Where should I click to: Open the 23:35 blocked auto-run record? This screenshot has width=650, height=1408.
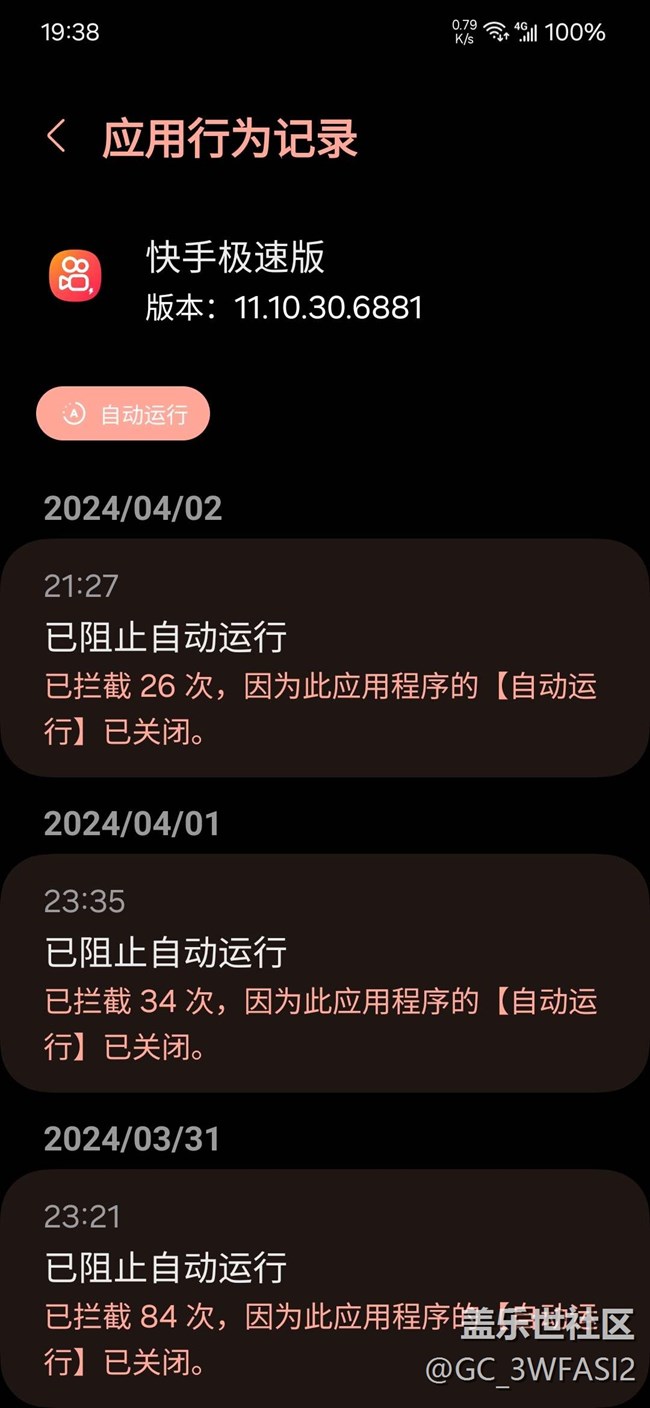(325, 974)
